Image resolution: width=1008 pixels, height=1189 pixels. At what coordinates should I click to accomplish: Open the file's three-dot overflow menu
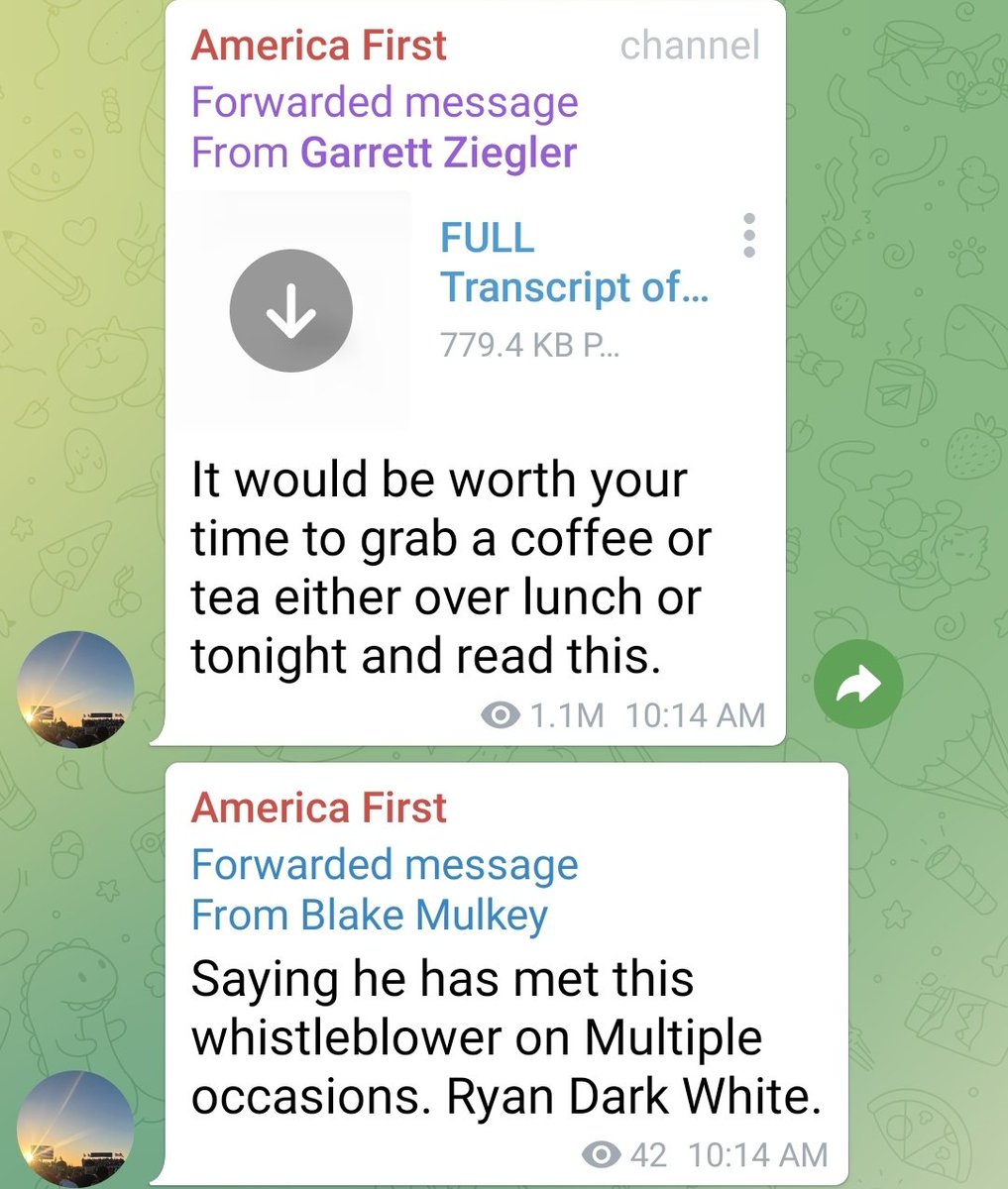click(x=749, y=236)
